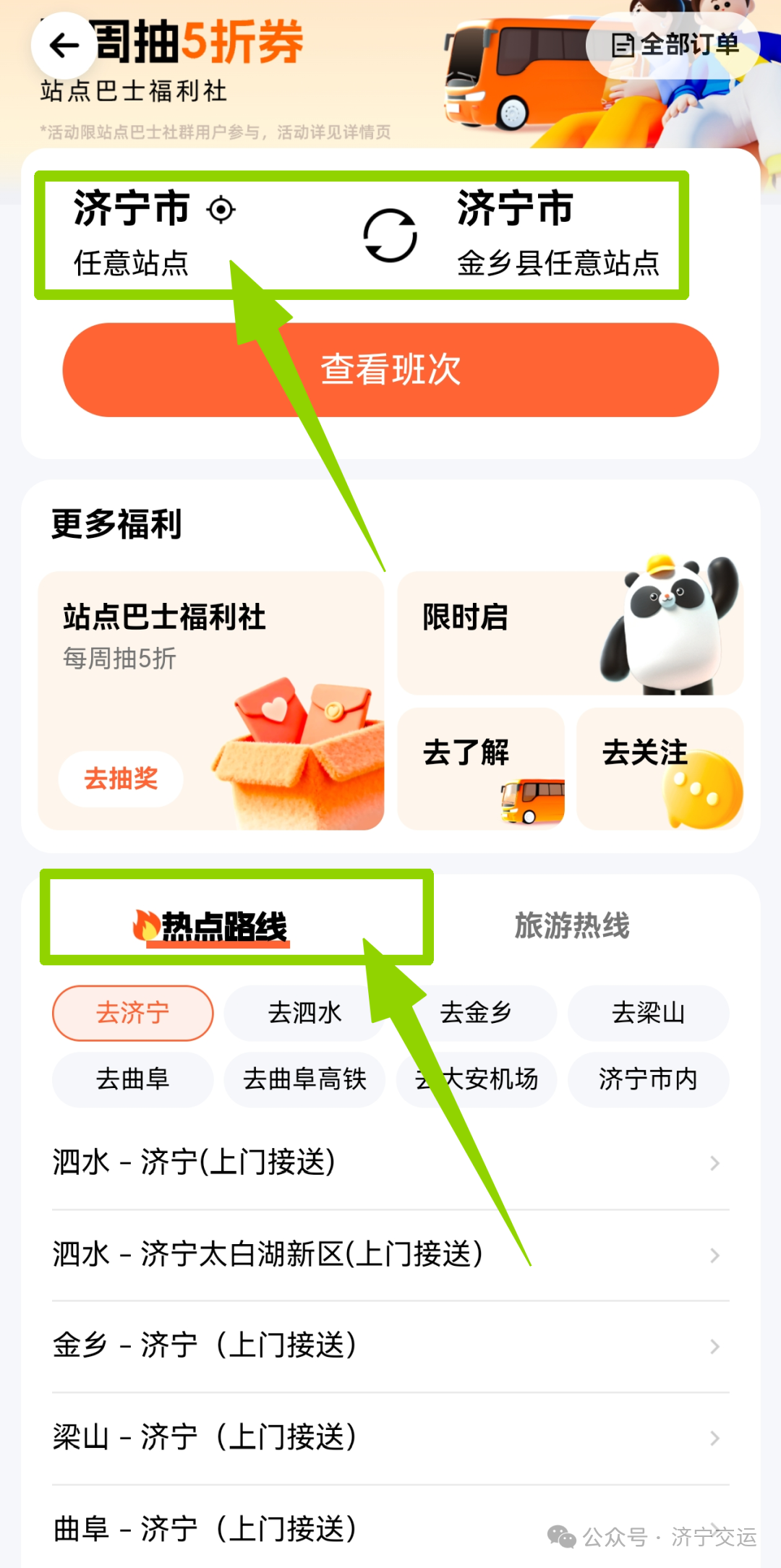The height and width of the screenshot is (1568, 781).
Task: Open the 去关注 card
Action: pos(660,768)
